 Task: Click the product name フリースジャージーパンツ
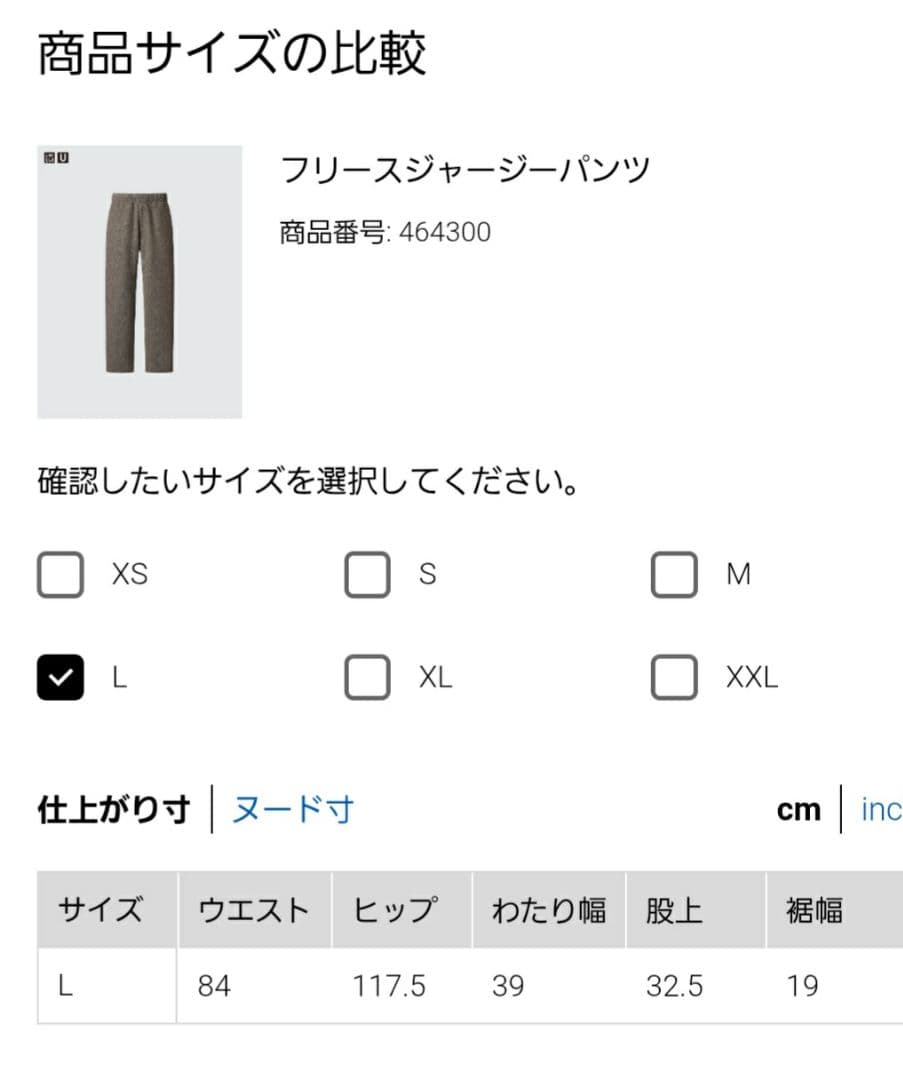coord(465,170)
